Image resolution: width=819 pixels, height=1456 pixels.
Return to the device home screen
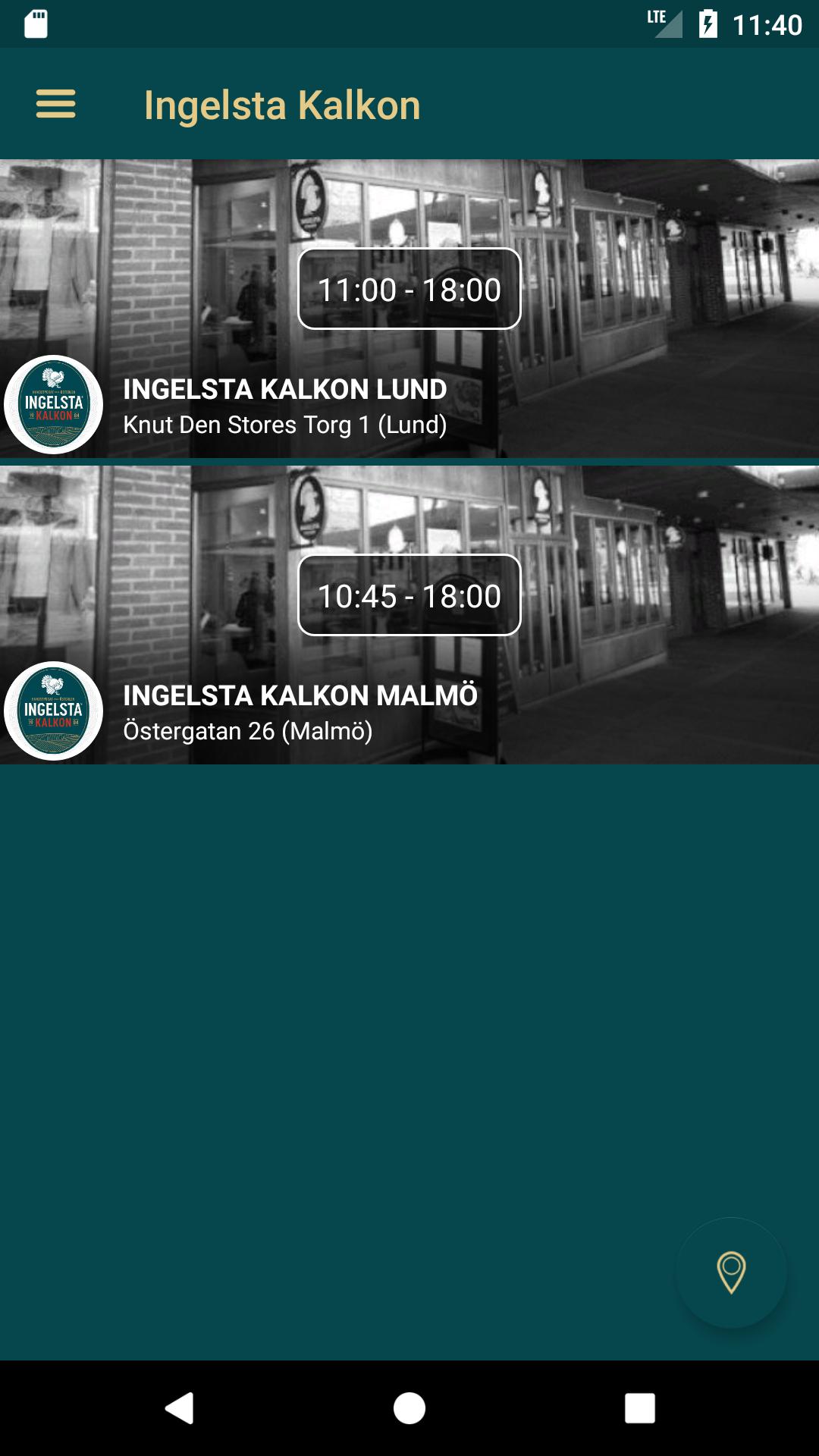pos(409,1408)
